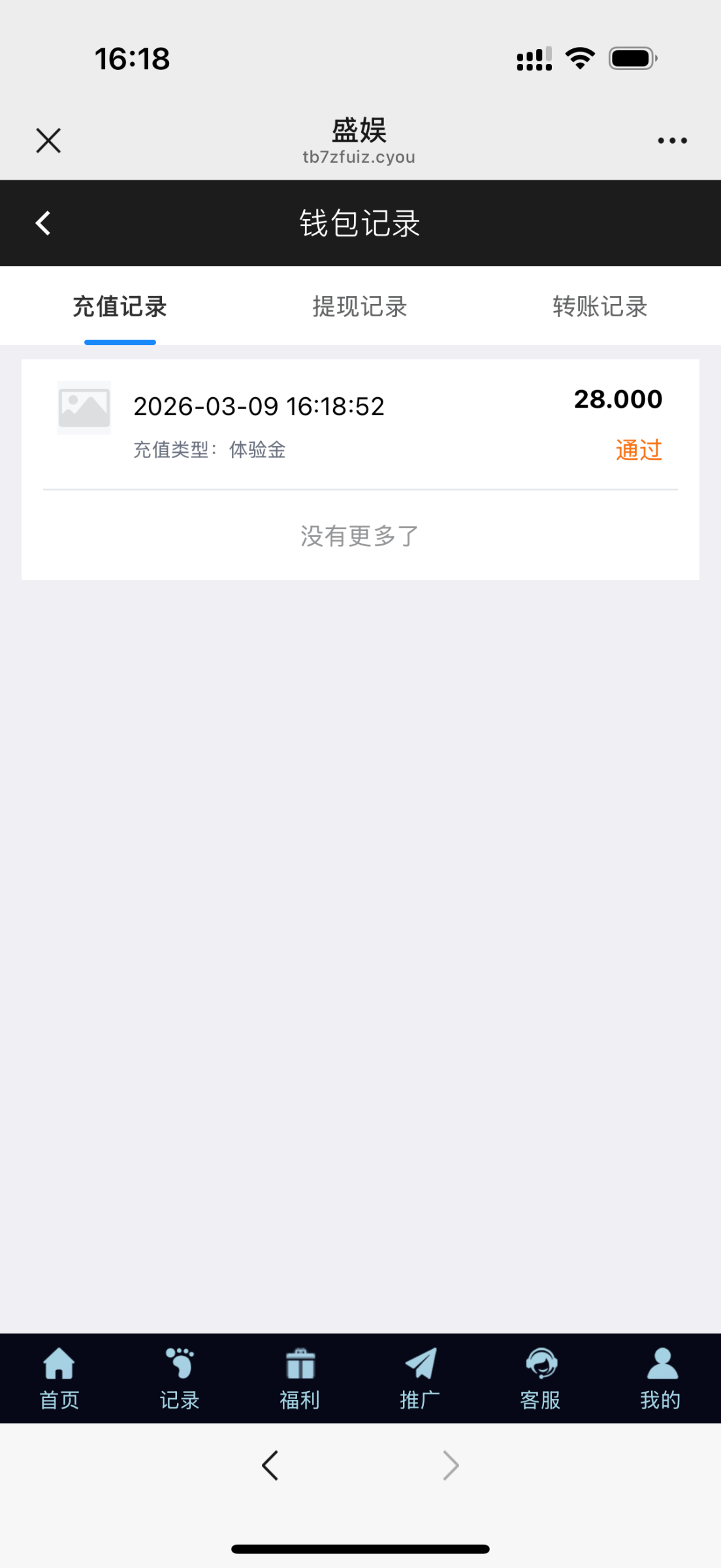The image size is (721, 1568).
Task: Tap the browser back arrow
Action: click(270, 1465)
